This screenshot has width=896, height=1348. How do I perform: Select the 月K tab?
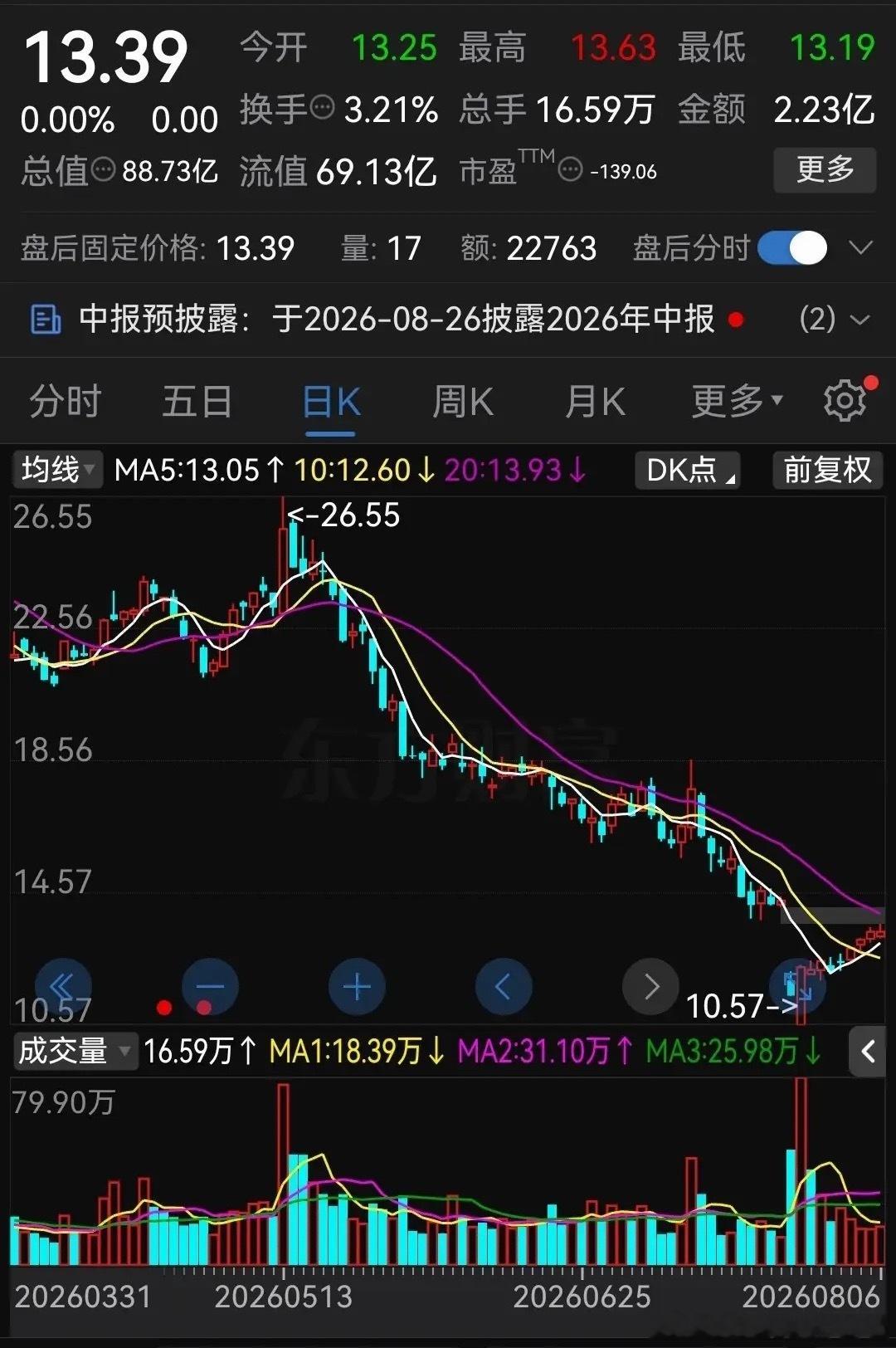[594, 402]
